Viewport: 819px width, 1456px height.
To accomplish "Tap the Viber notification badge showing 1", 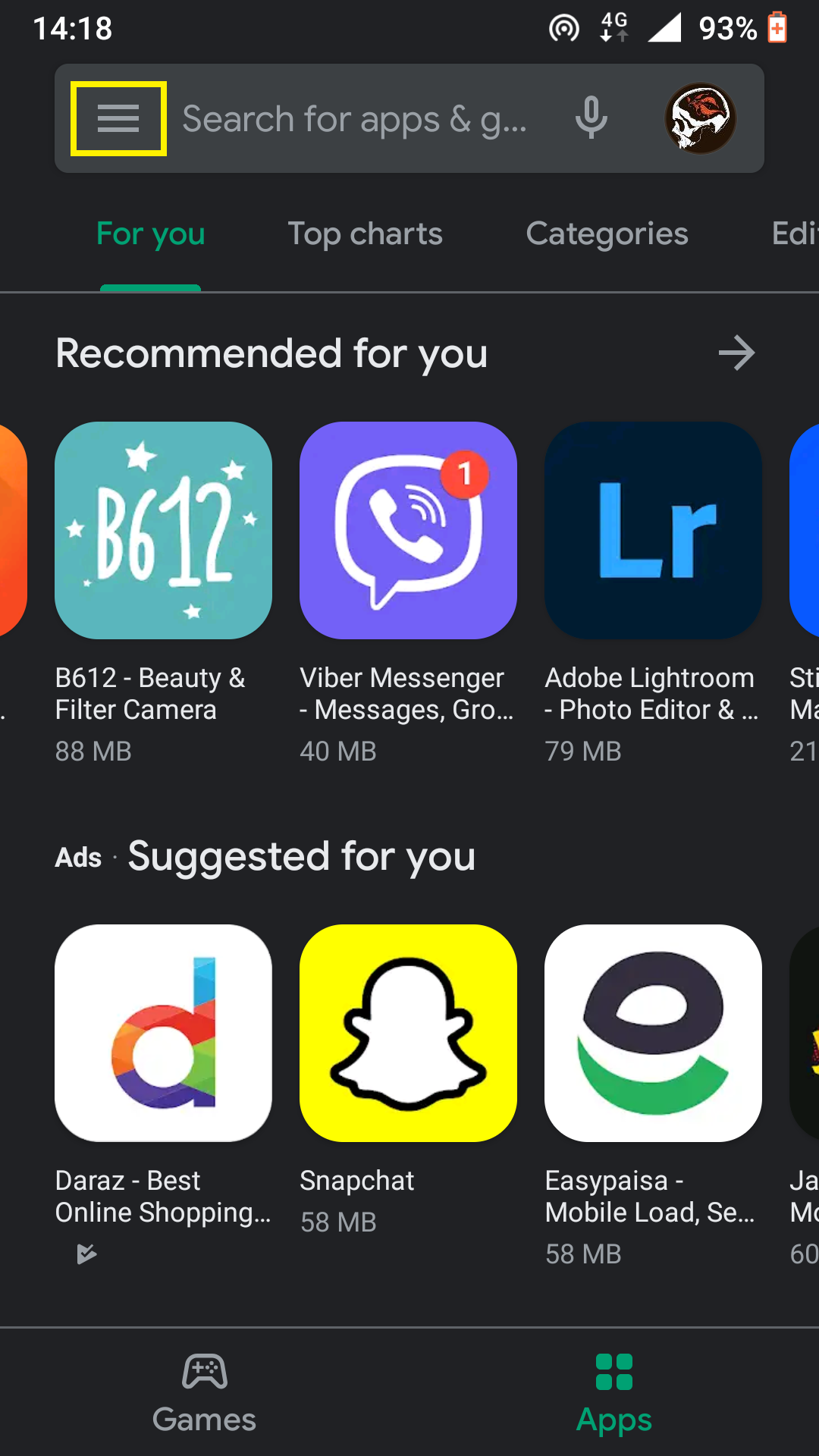I will pyautogui.click(x=466, y=472).
